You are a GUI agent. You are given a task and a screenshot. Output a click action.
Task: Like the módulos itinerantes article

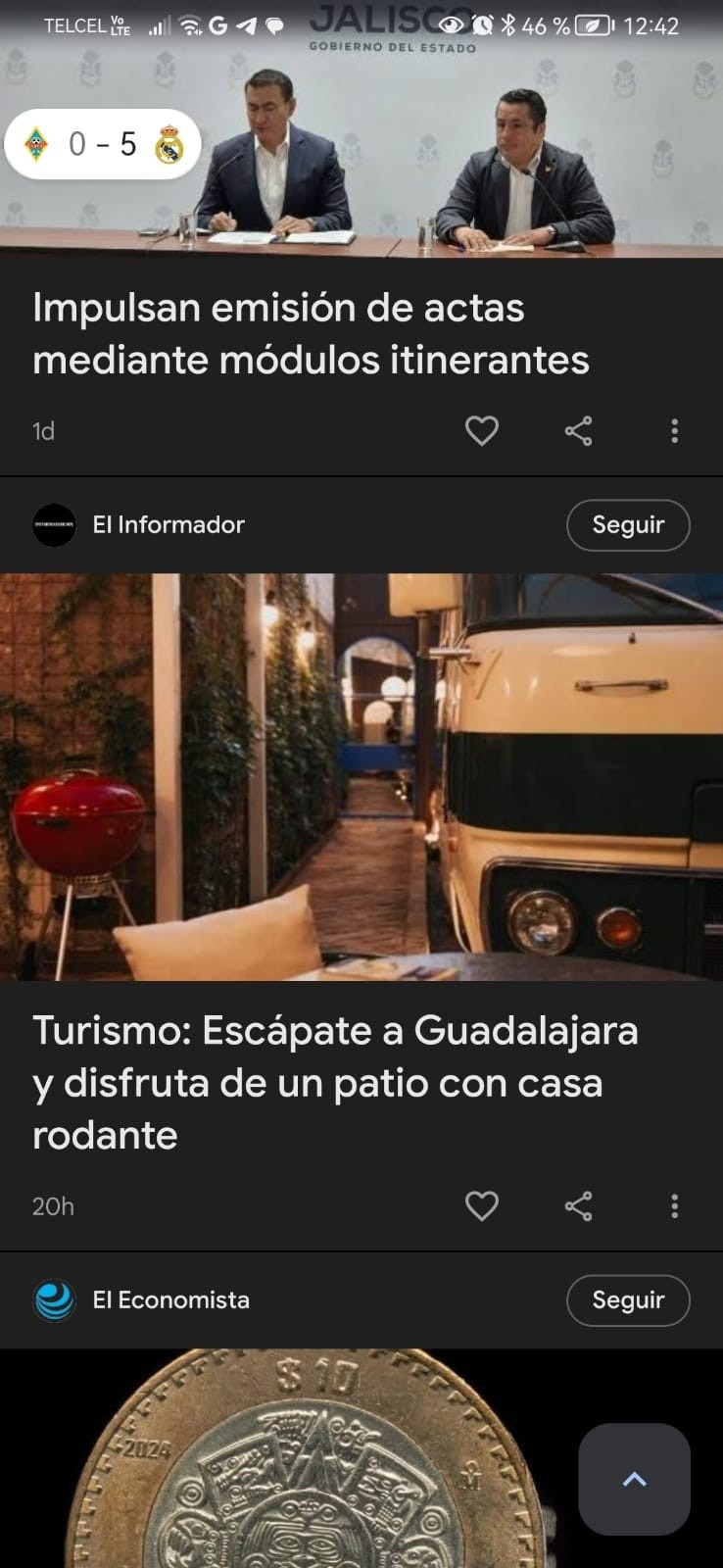click(x=482, y=429)
